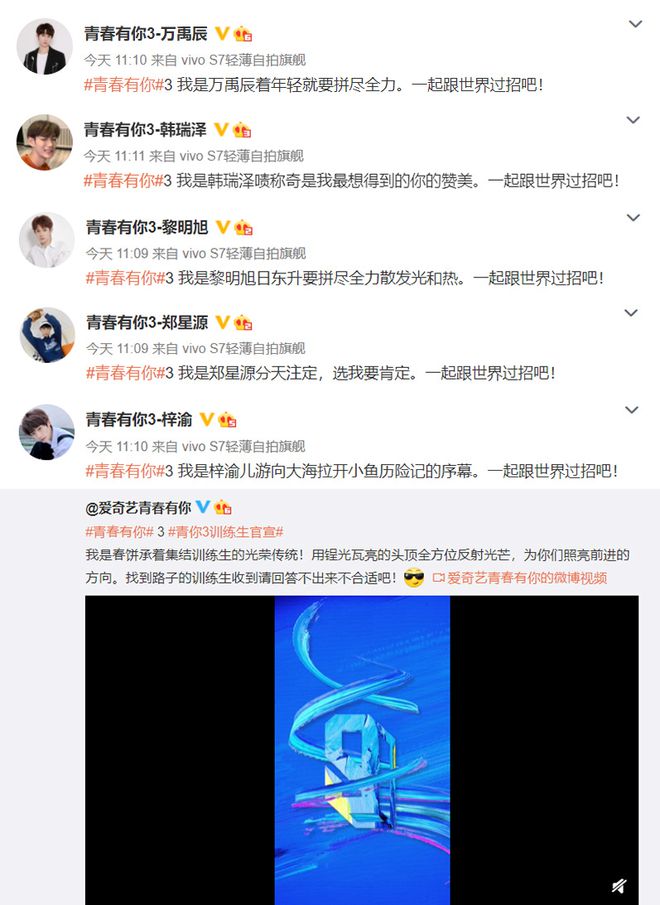Open the username link 青春有你3-郑星源
Viewport: 660px width, 905px height.
147,322
